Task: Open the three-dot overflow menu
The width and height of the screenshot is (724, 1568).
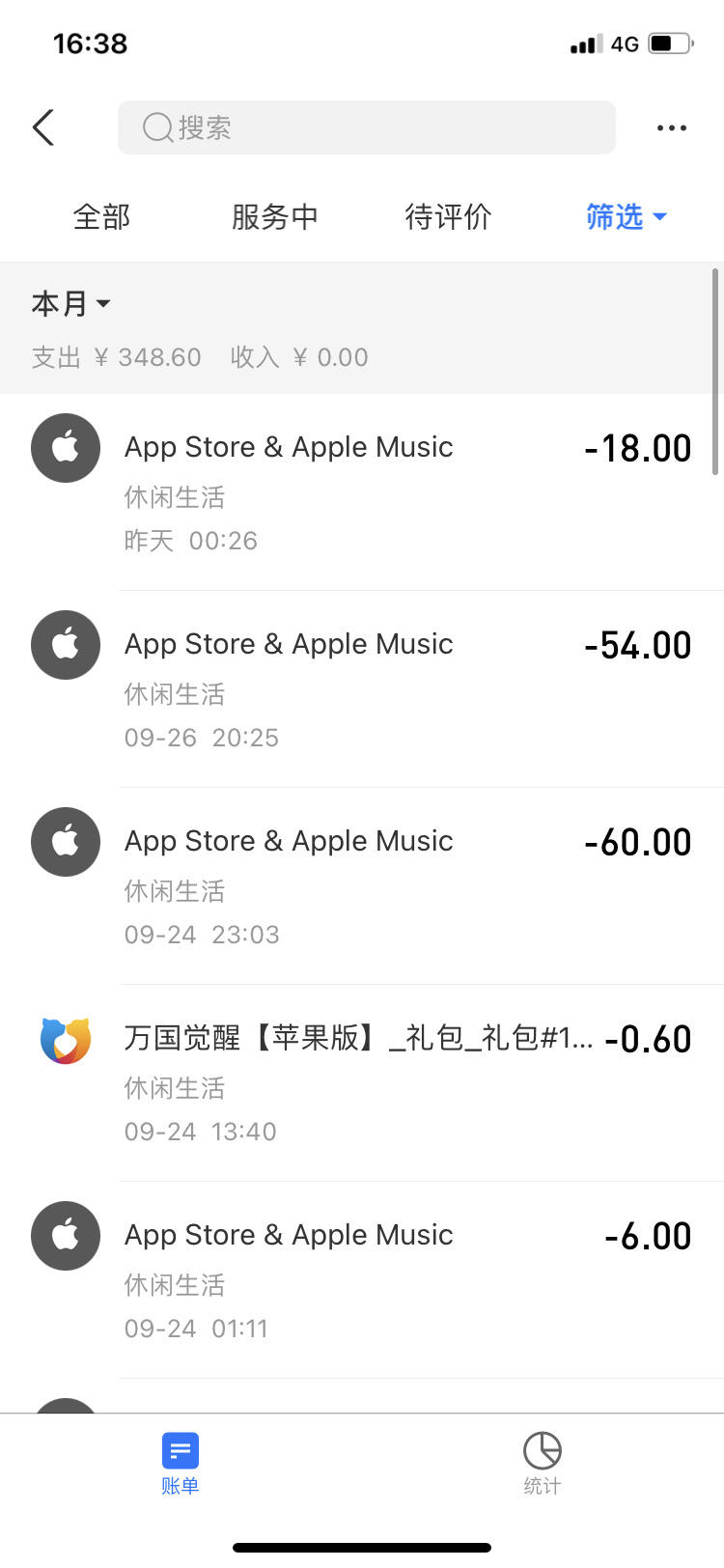Action: point(671,127)
